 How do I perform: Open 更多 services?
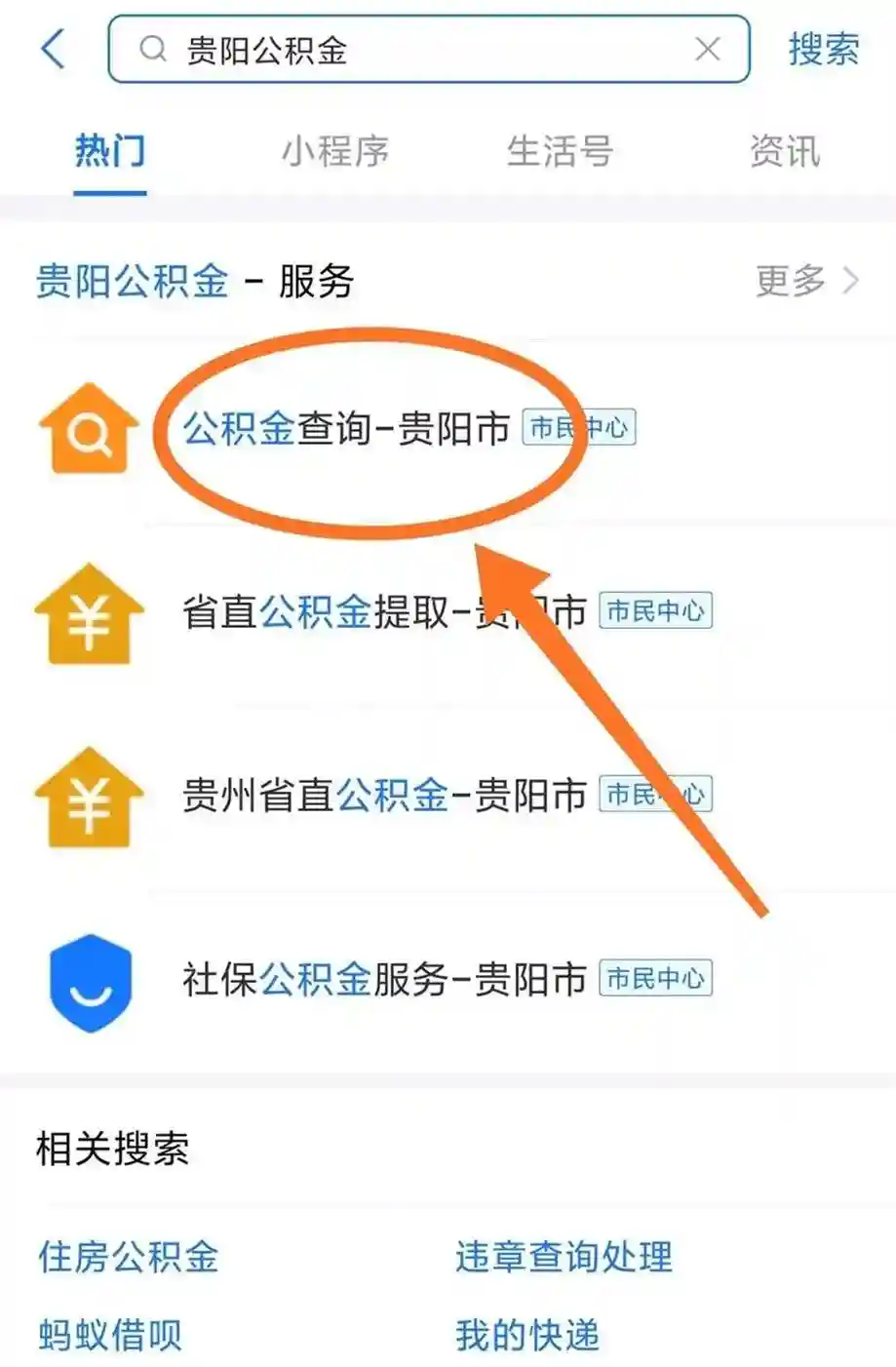click(x=807, y=281)
